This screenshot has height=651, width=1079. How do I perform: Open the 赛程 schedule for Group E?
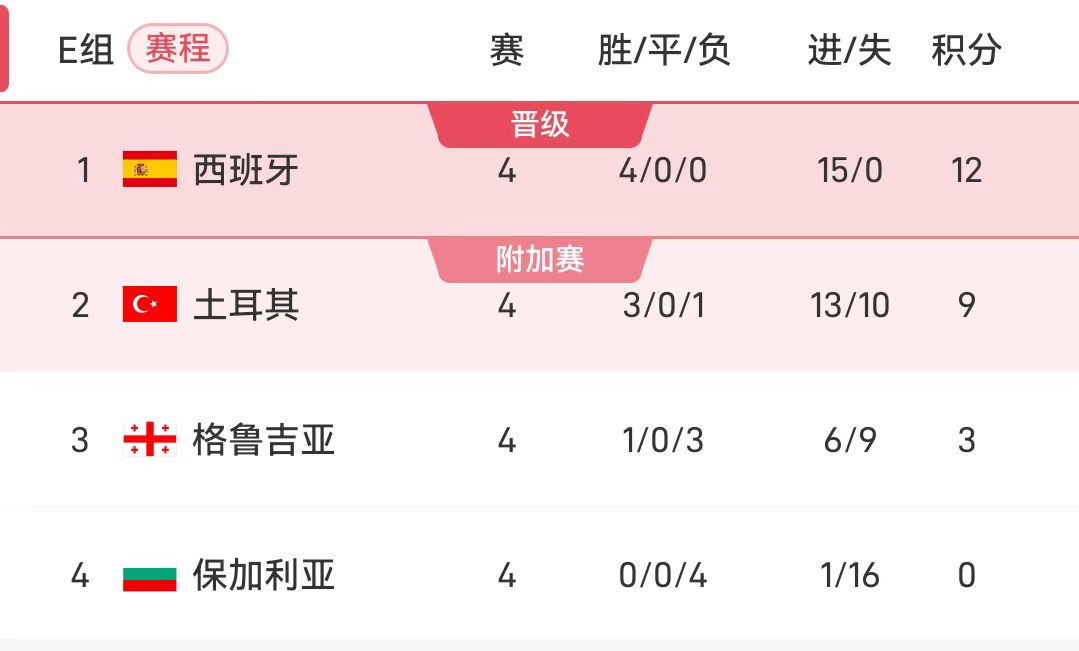(x=178, y=49)
